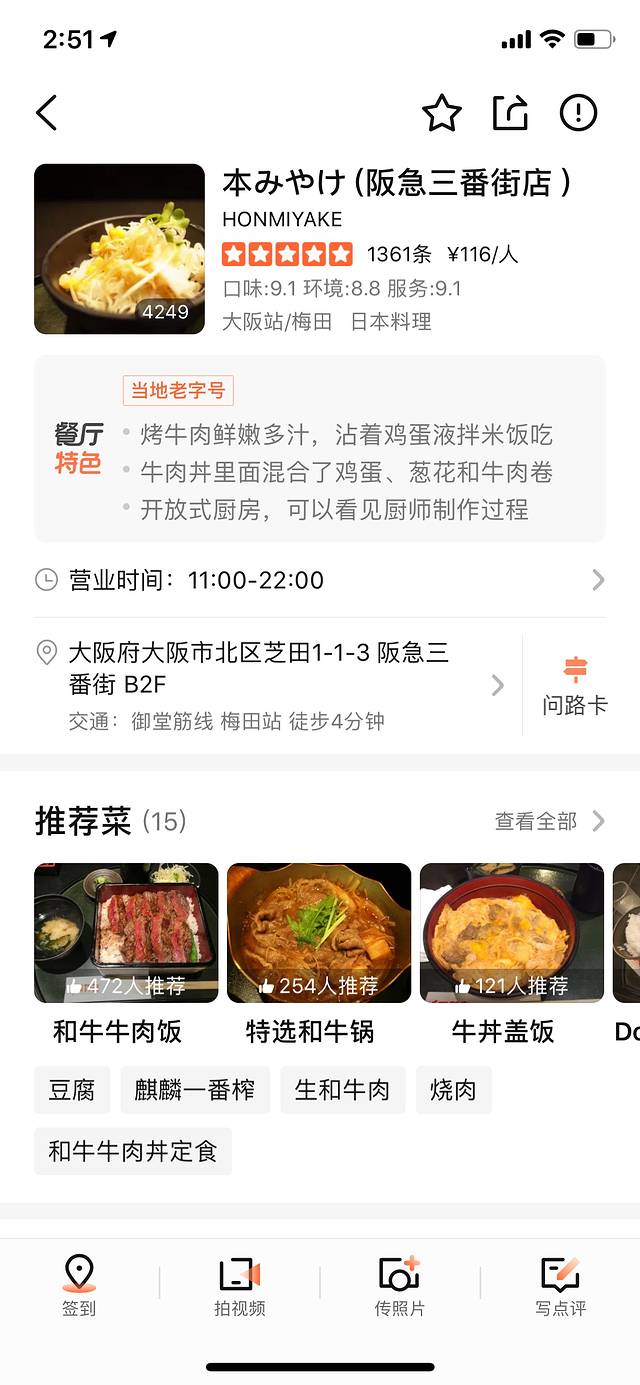Viewport: 640px width, 1385px height.
Task: Share this restaurant page
Action: (510, 113)
